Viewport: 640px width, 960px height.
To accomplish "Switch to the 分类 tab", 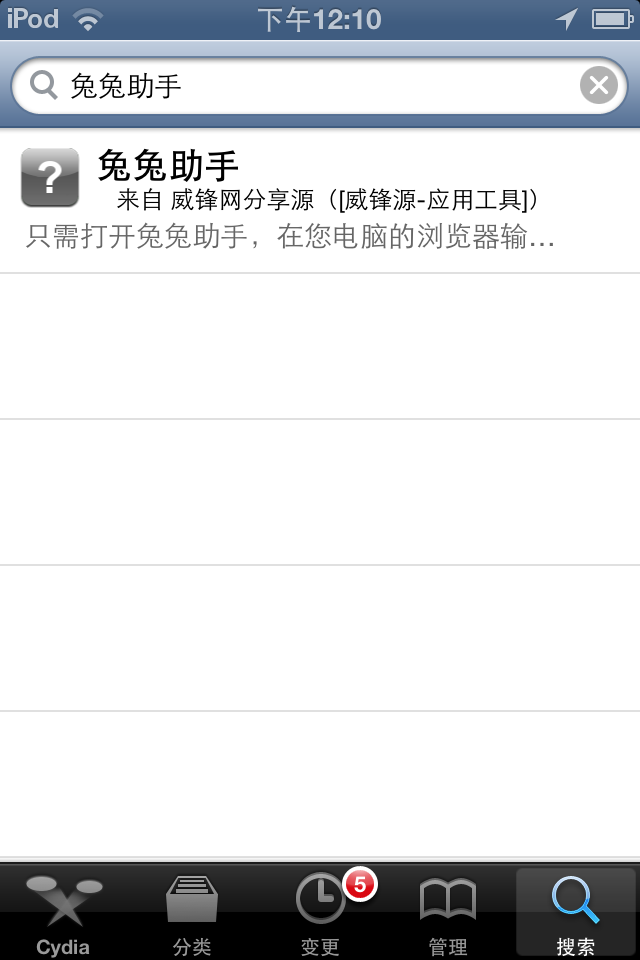I will [x=191, y=912].
